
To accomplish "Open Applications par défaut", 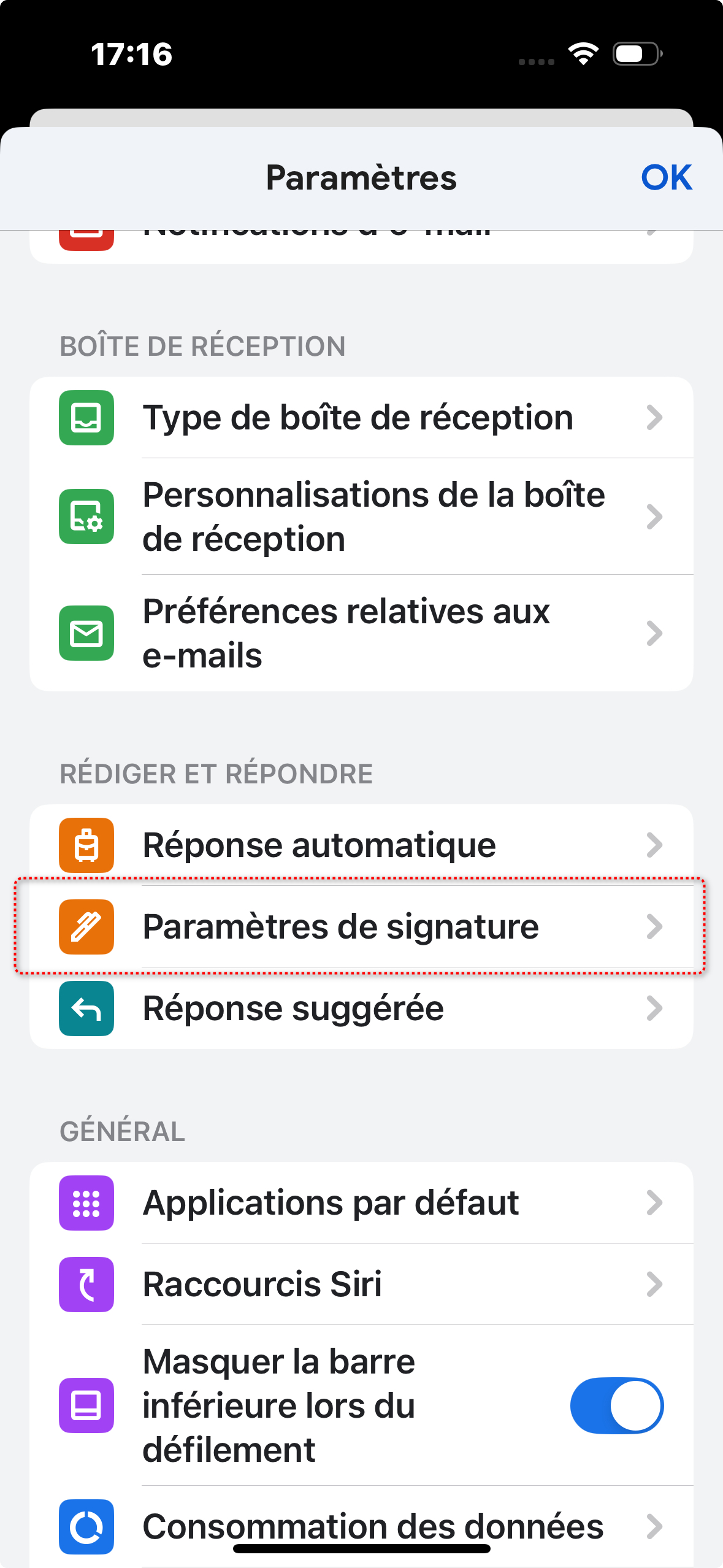I will (x=361, y=1202).
